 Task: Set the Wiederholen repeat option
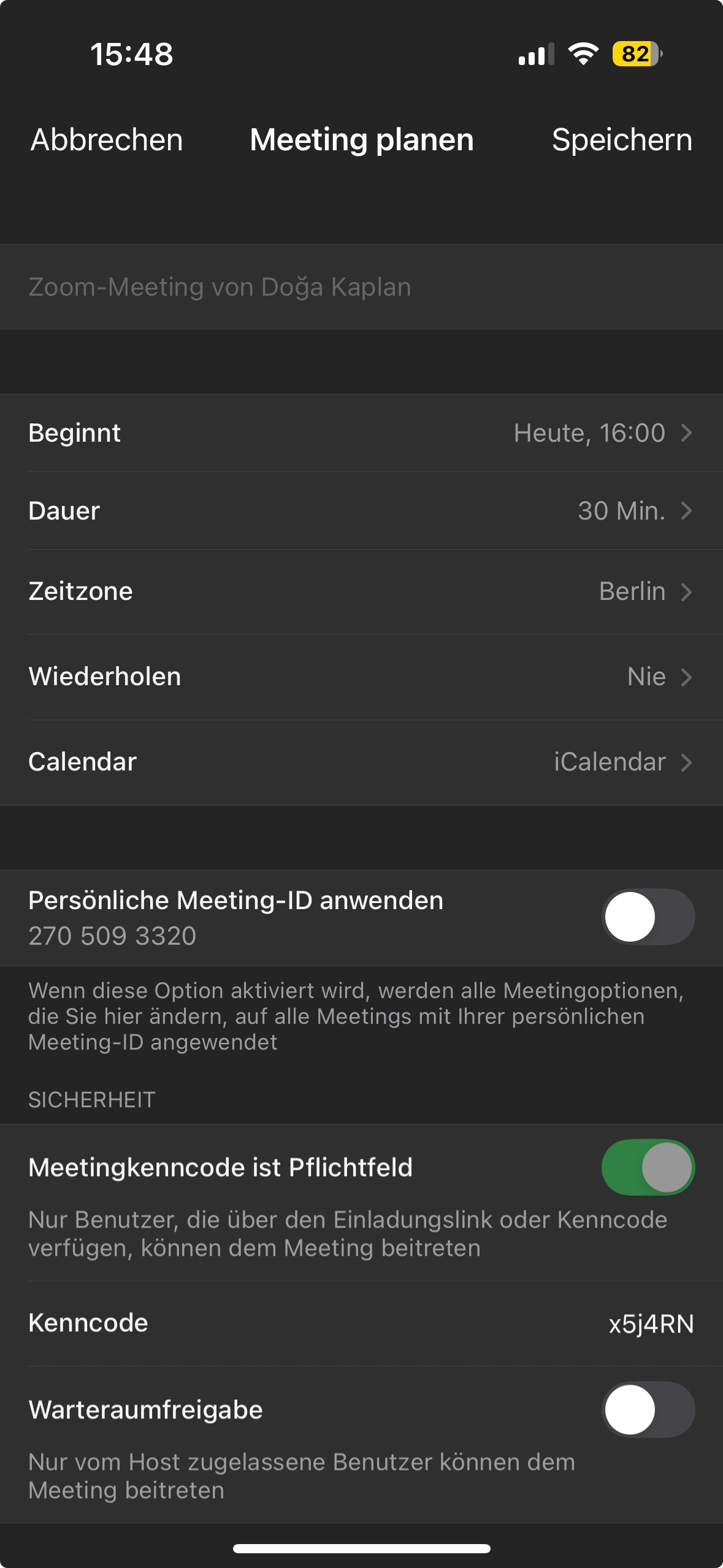pyautogui.click(x=361, y=677)
